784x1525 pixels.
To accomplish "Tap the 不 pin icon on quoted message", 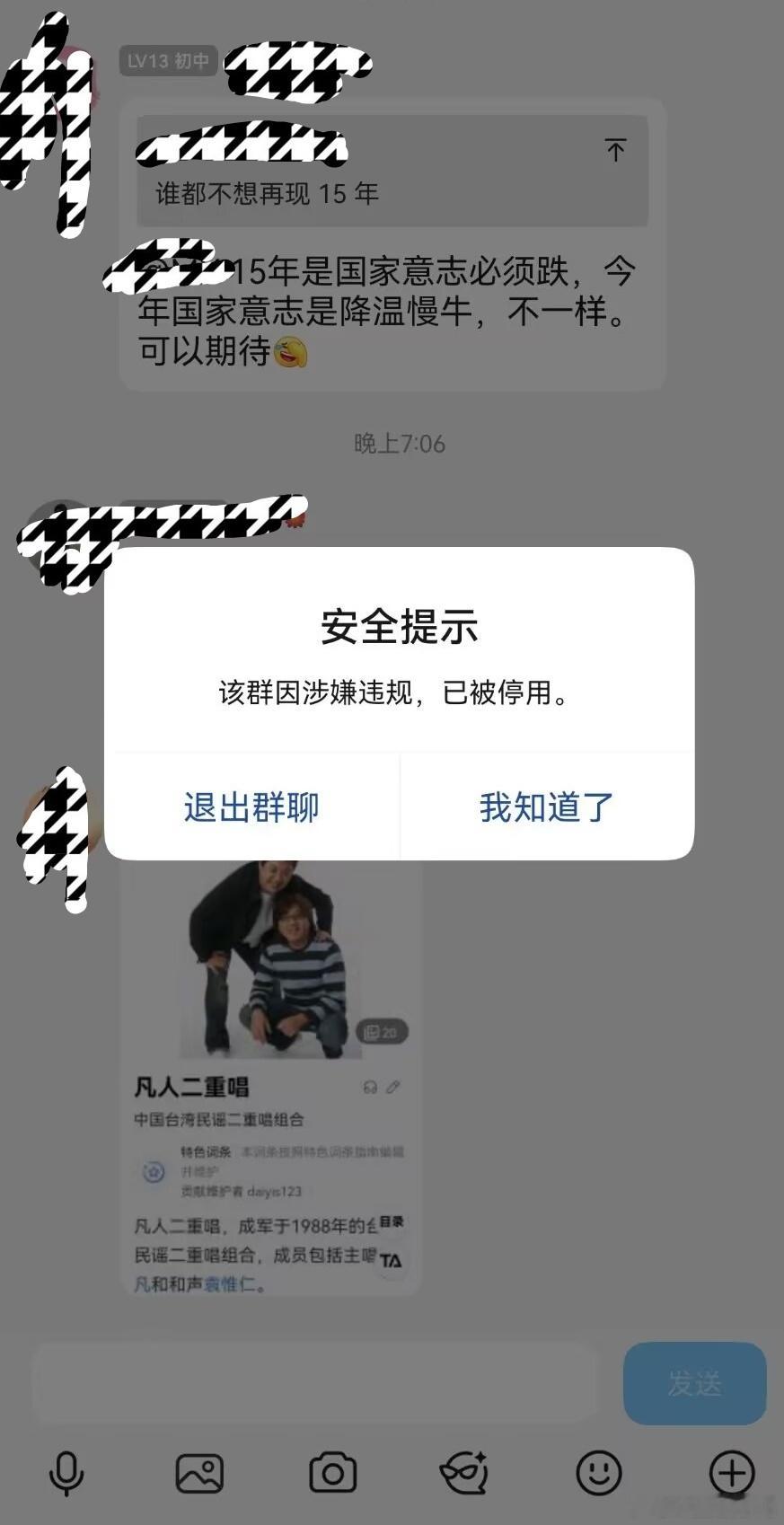I will 616,151.
